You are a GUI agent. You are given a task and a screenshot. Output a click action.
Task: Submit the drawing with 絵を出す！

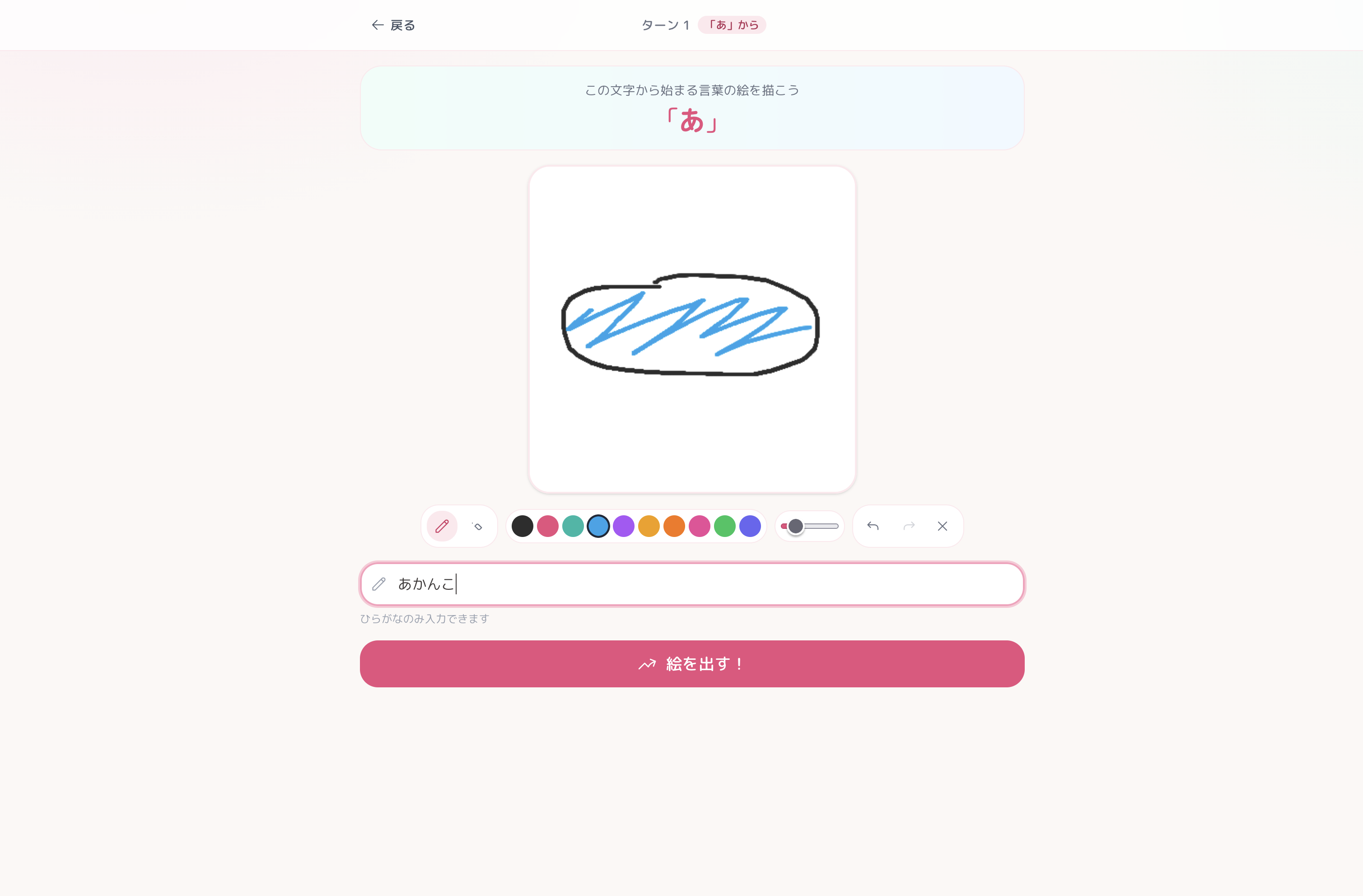(692, 663)
